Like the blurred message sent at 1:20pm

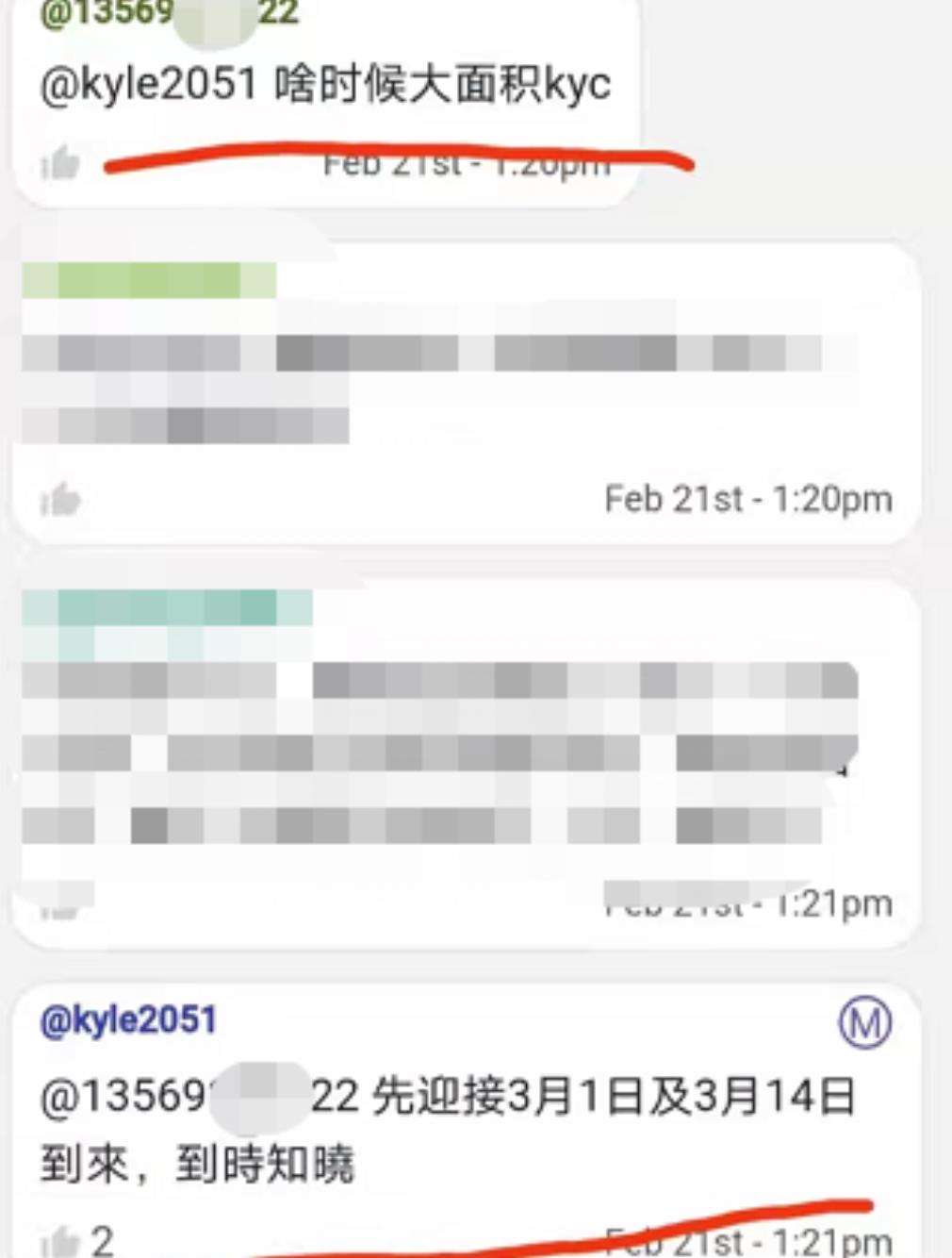pyautogui.click(x=60, y=500)
